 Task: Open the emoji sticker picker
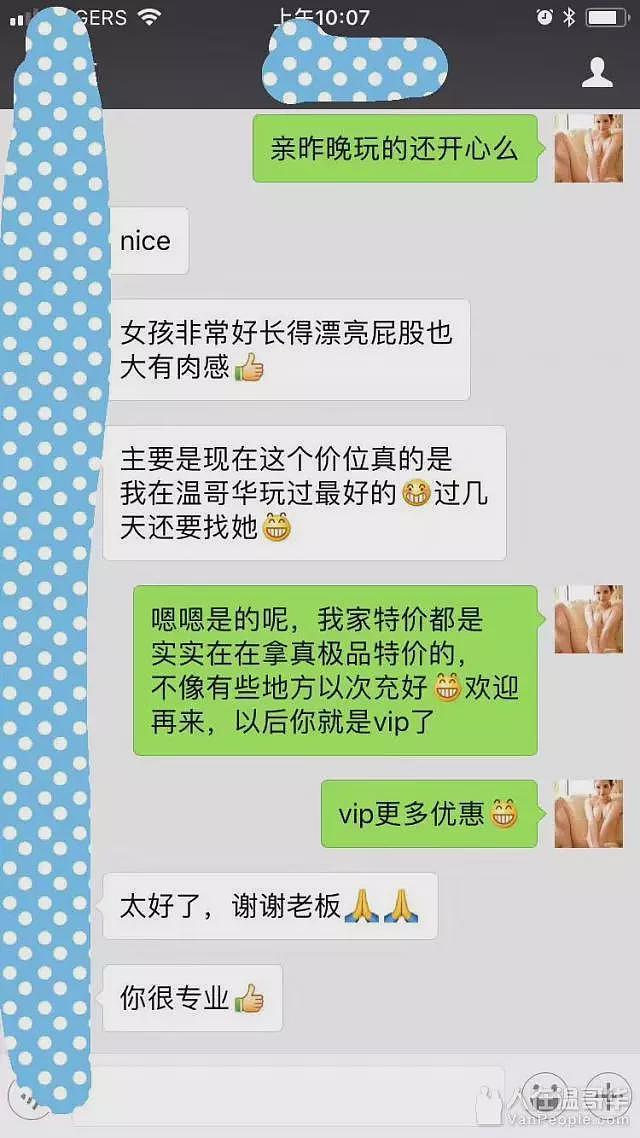[x=546, y=1094]
